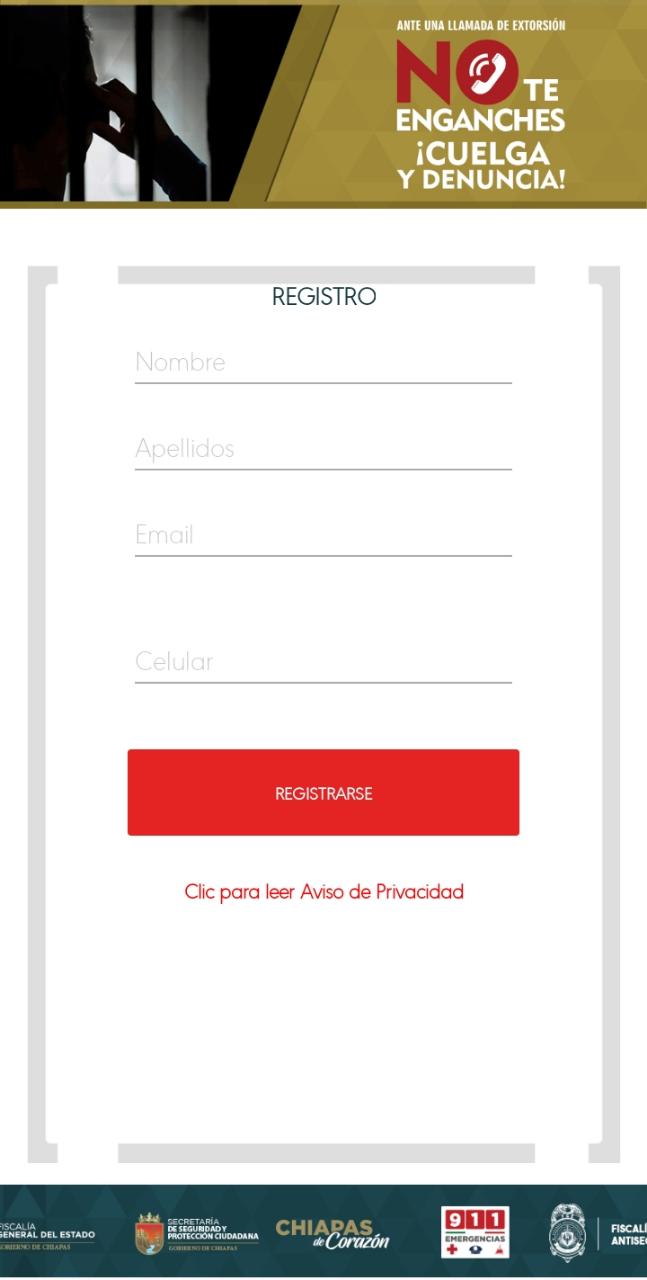The height and width of the screenshot is (1280, 647).
Task: Tap the Nombre text field
Action: click(323, 362)
